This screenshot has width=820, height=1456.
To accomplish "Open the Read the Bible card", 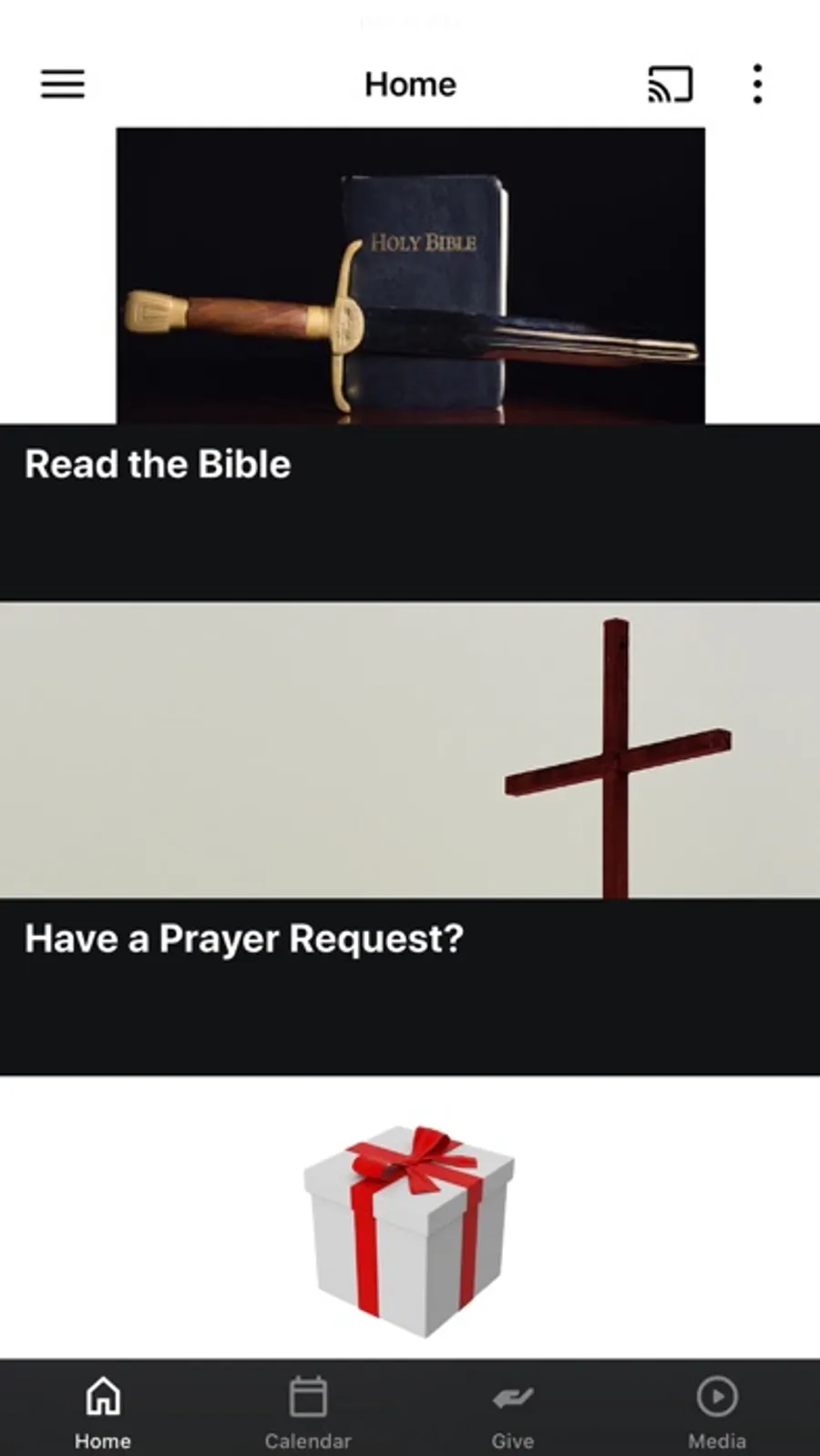I will tap(410, 364).
